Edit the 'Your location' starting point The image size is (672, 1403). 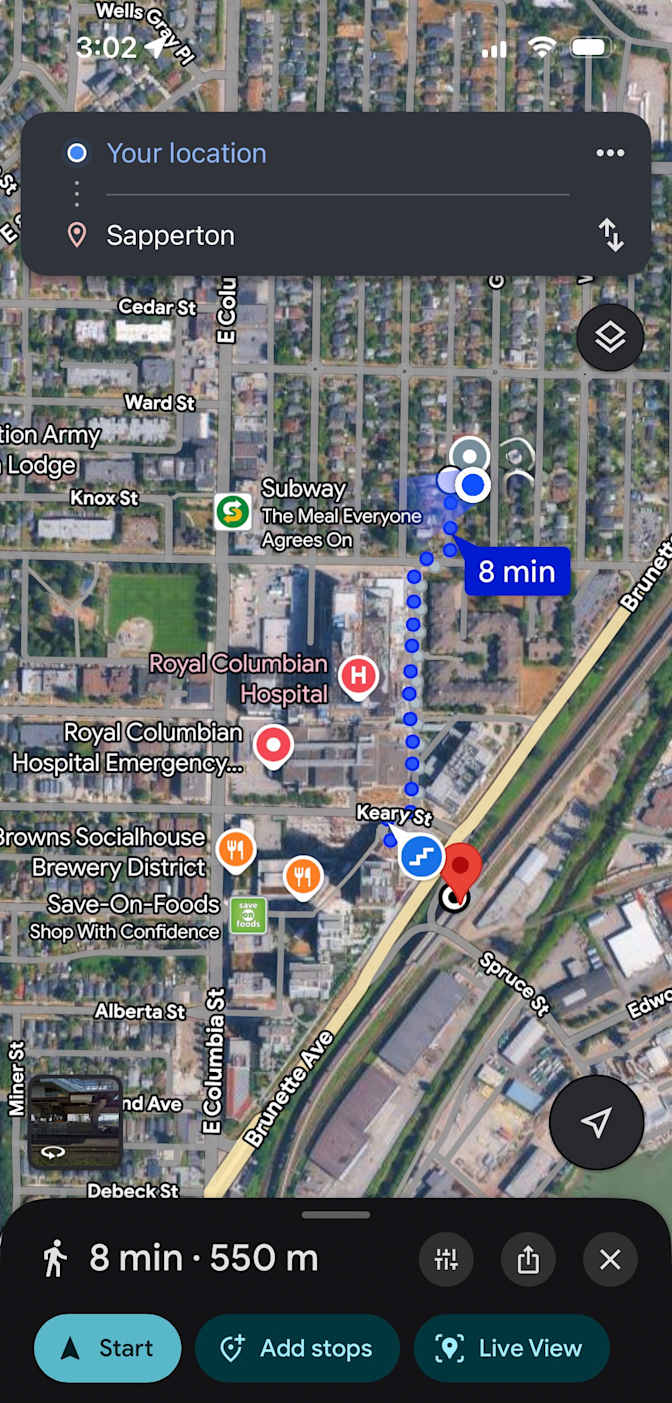pyautogui.click(x=186, y=153)
